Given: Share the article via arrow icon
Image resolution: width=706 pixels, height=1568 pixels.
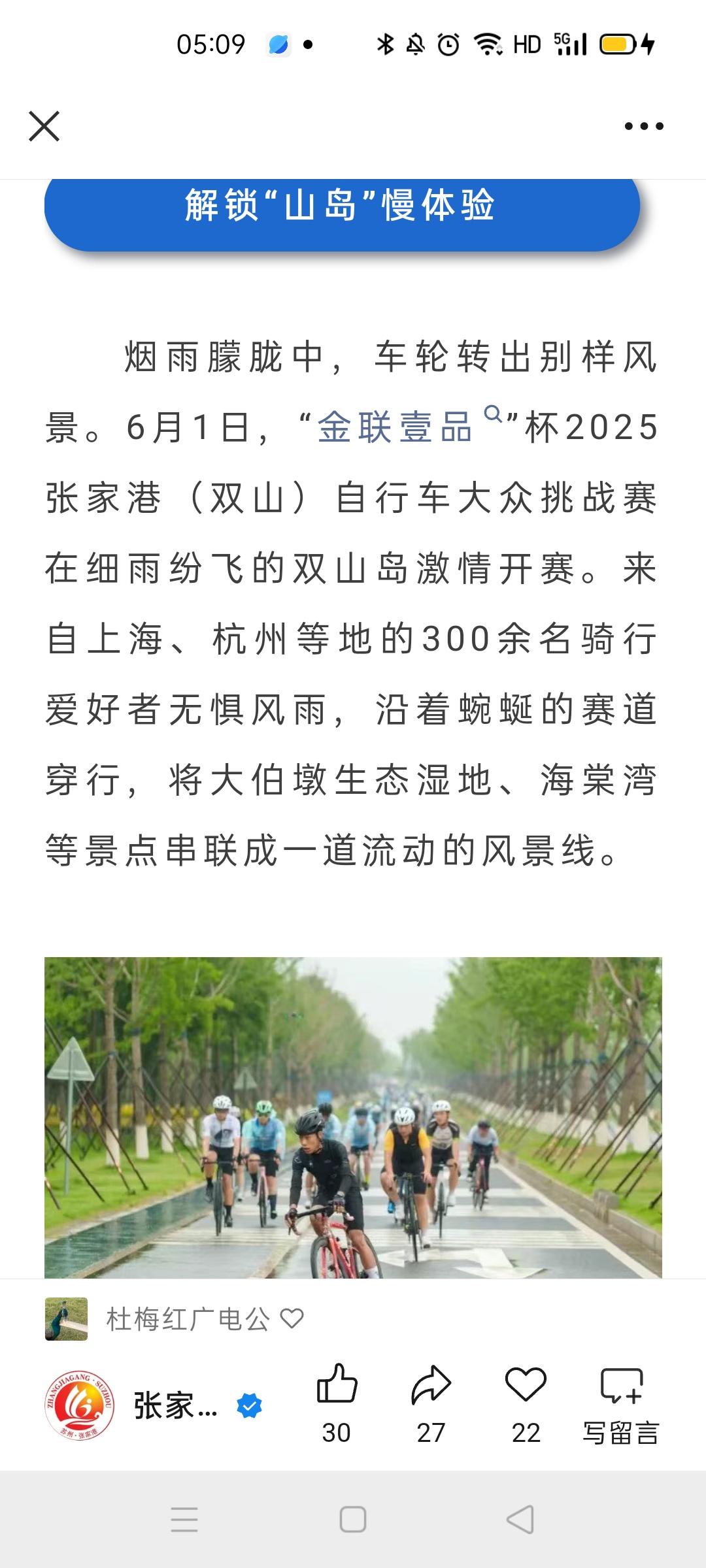Looking at the screenshot, I should tap(431, 1403).
